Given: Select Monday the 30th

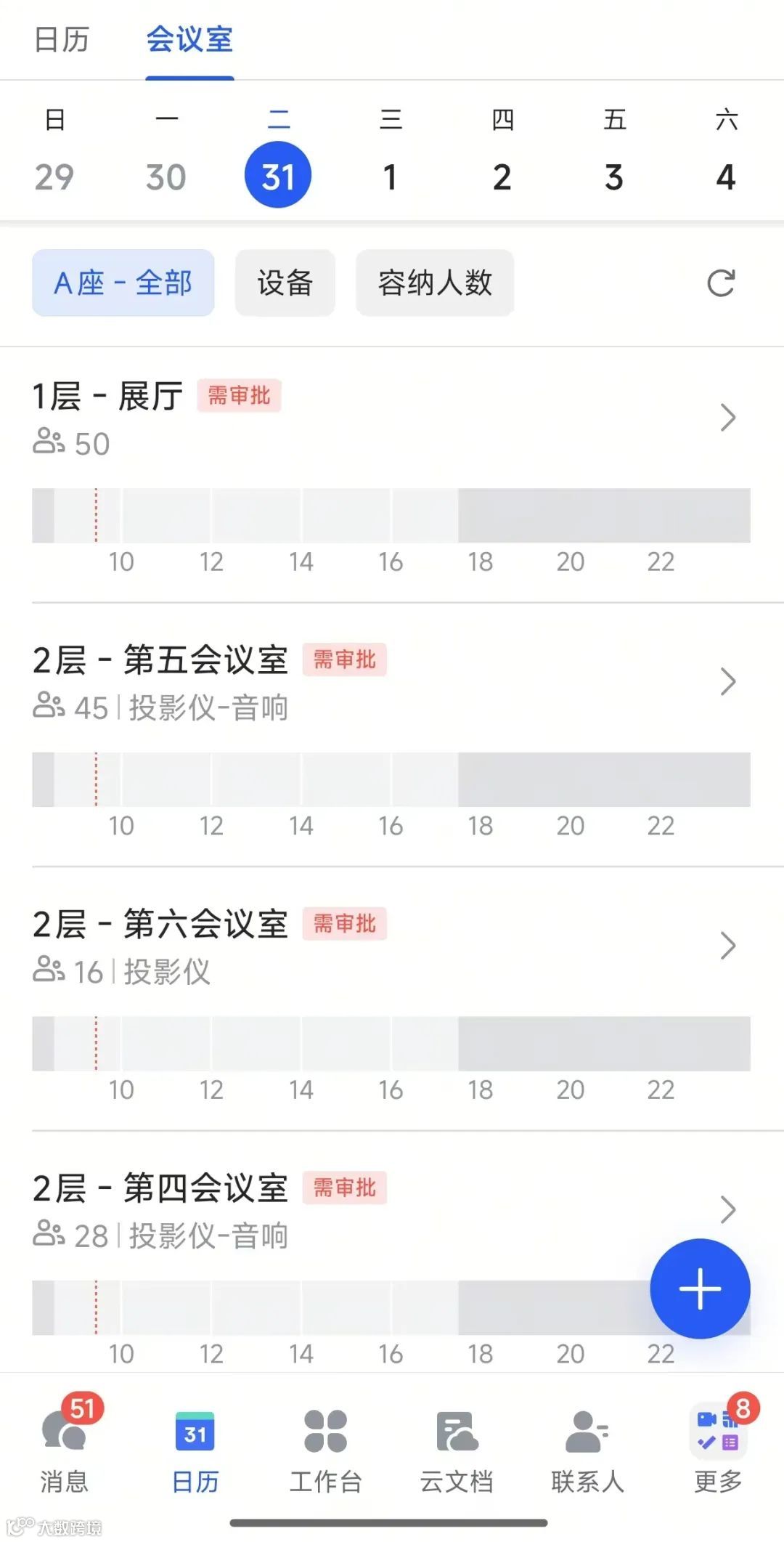Looking at the screenshot, I should tap(166, 176).
